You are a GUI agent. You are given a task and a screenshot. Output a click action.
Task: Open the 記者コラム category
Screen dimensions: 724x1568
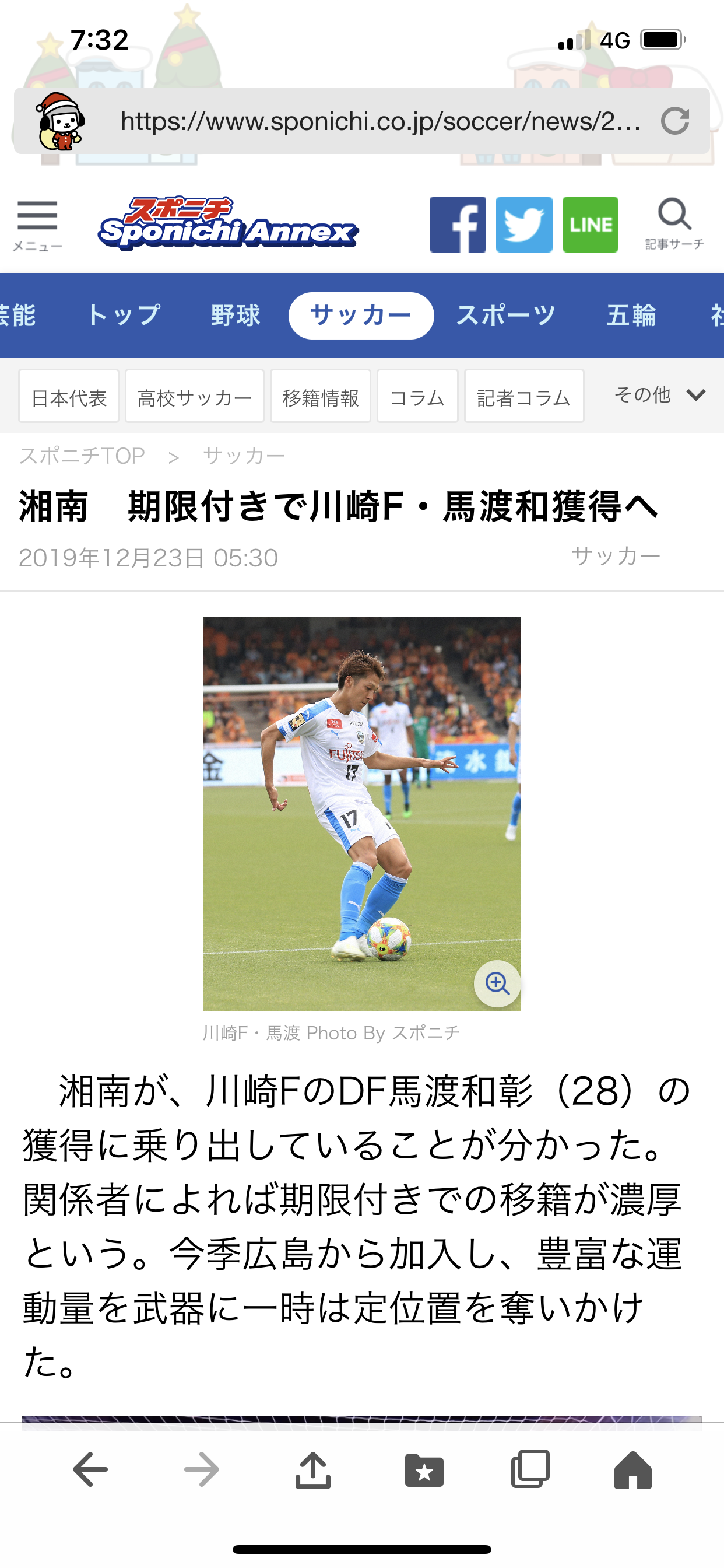(x=524, y=397)
